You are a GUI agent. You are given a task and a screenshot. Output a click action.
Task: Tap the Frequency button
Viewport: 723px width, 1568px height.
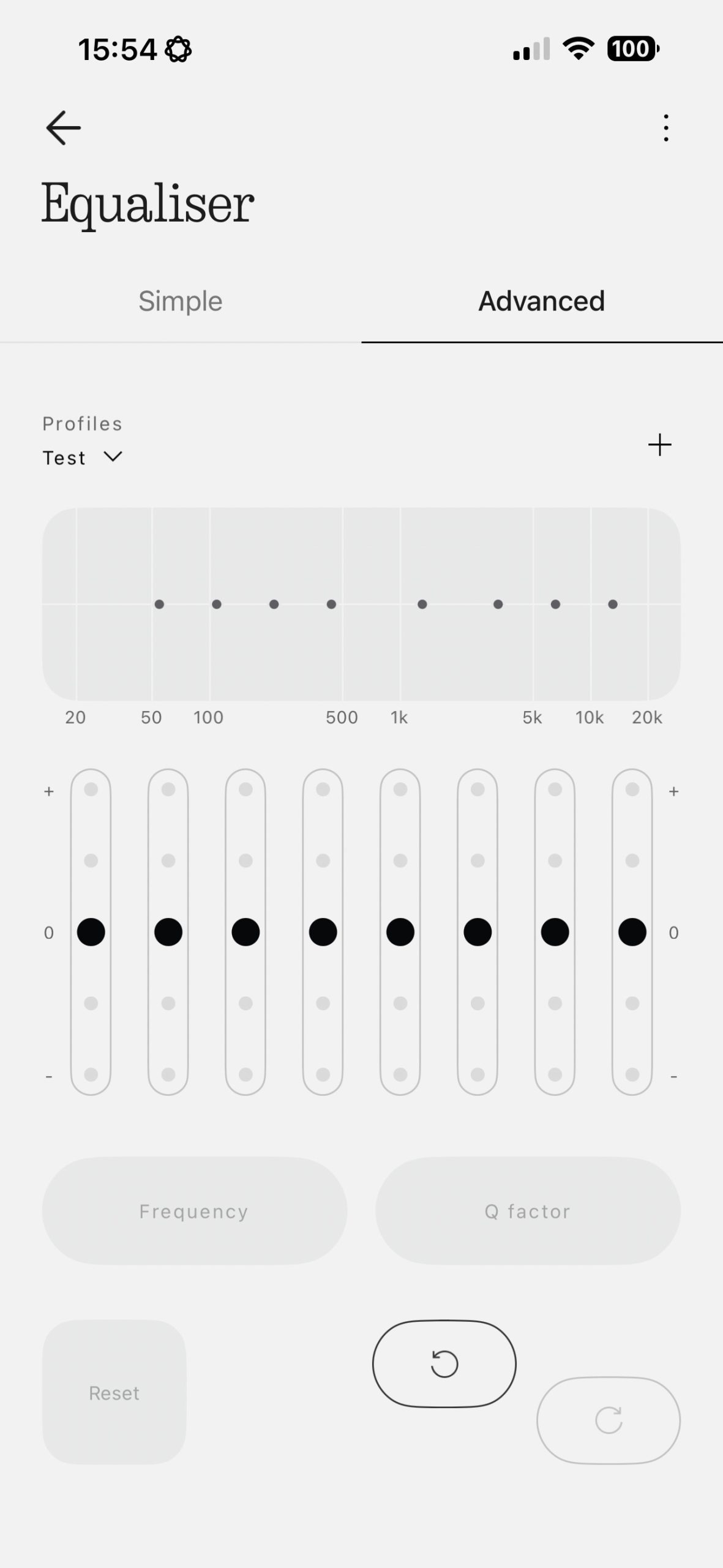(194, 1211)
